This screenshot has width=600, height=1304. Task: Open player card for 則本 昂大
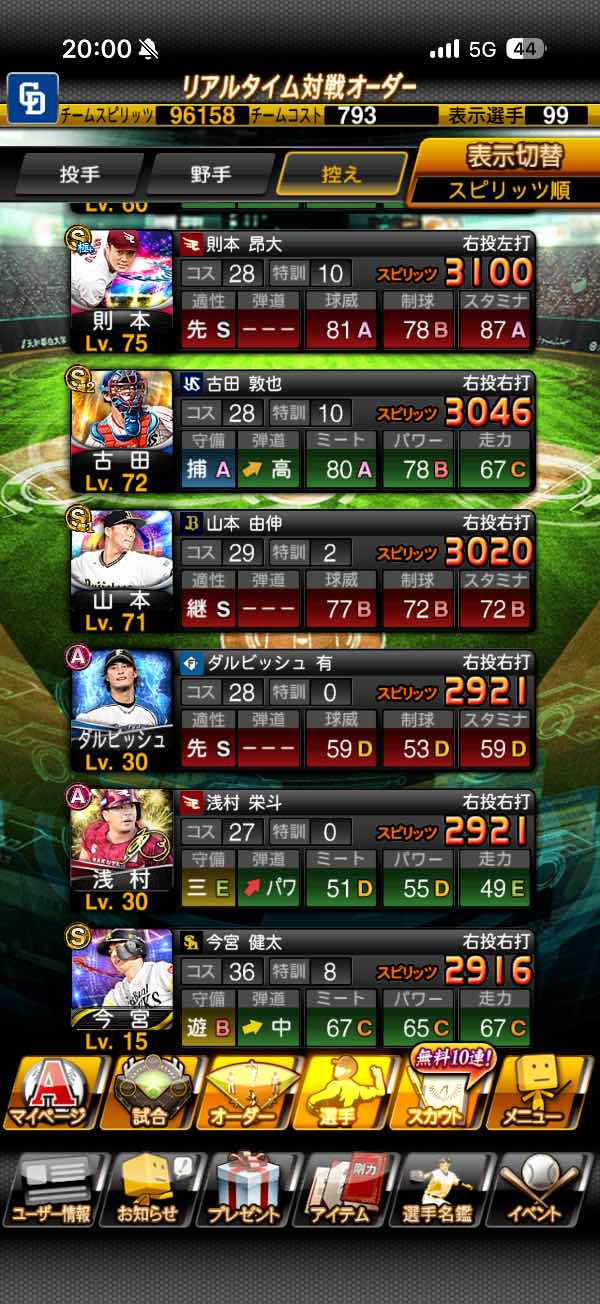tap(122, 290)
